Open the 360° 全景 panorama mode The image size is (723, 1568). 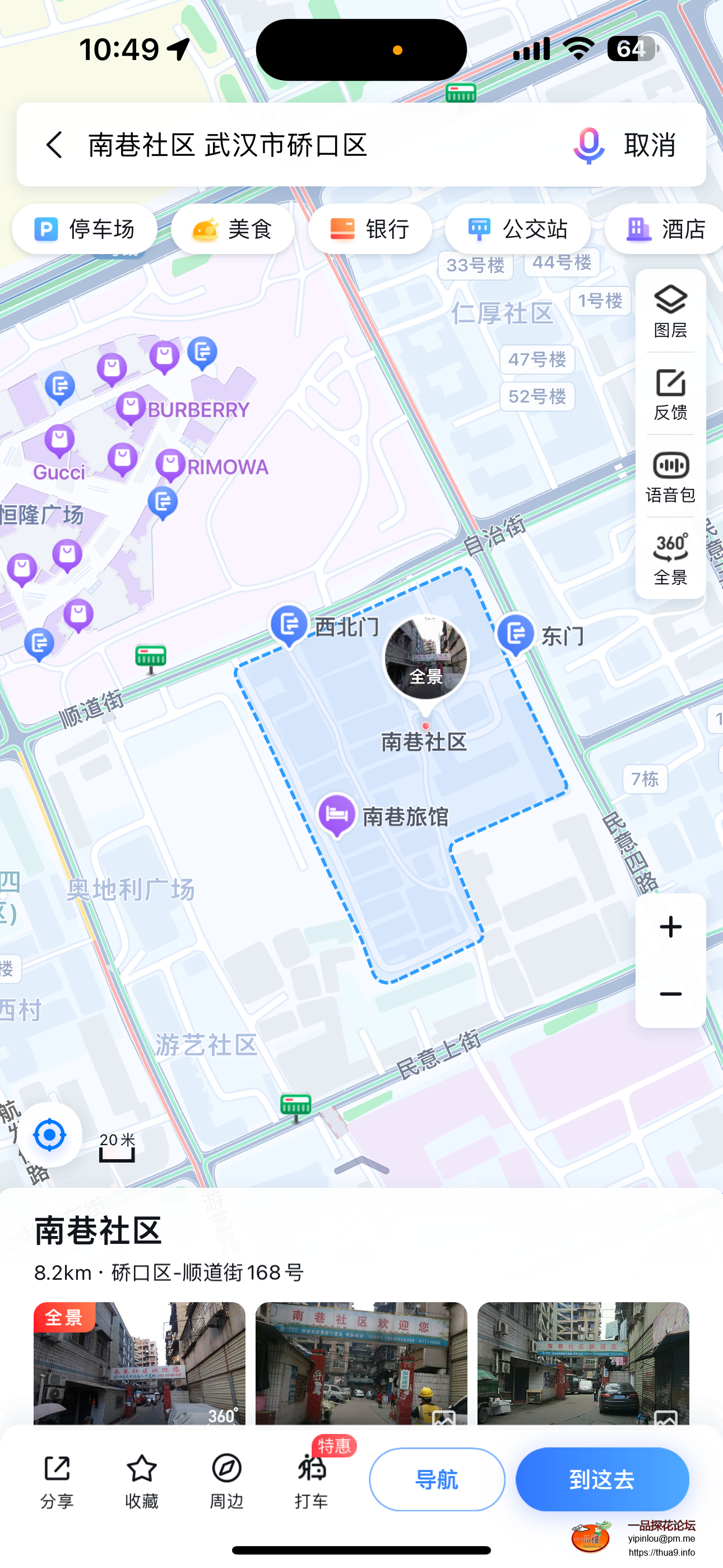[x=670, y=559]
